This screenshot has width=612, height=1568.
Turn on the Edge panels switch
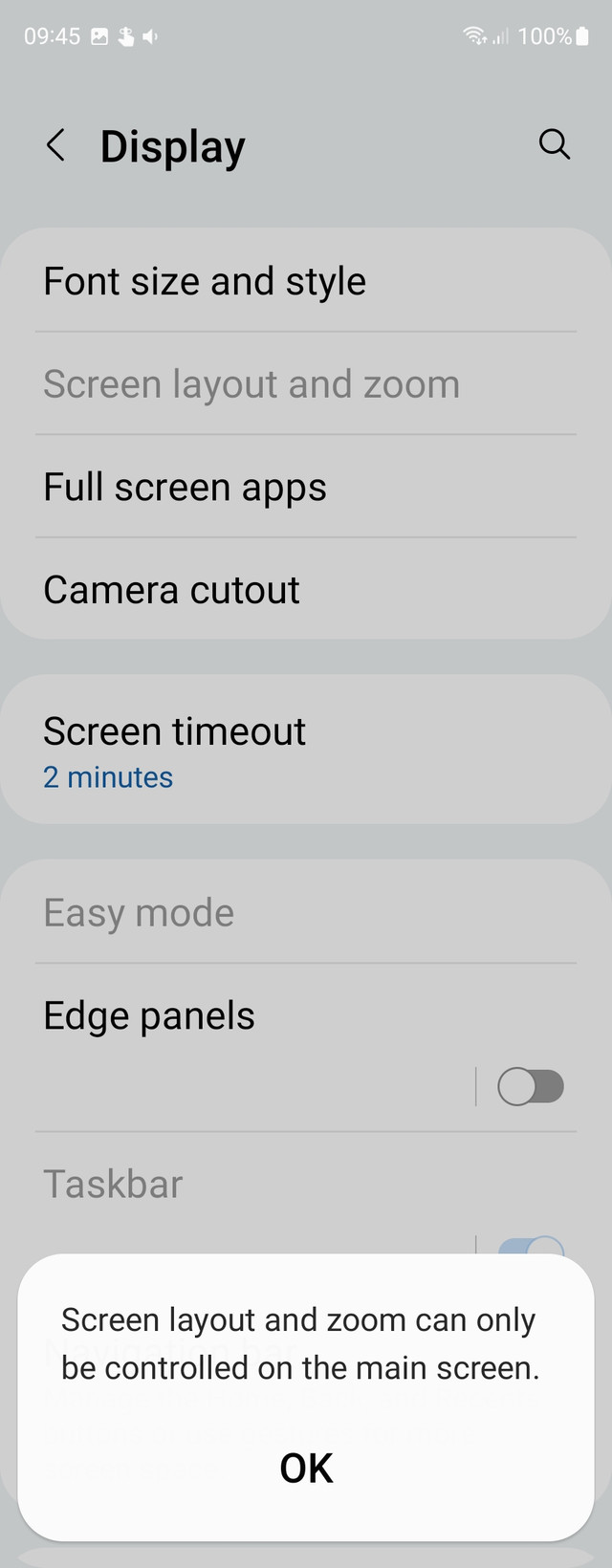[x=531, y=1087]
